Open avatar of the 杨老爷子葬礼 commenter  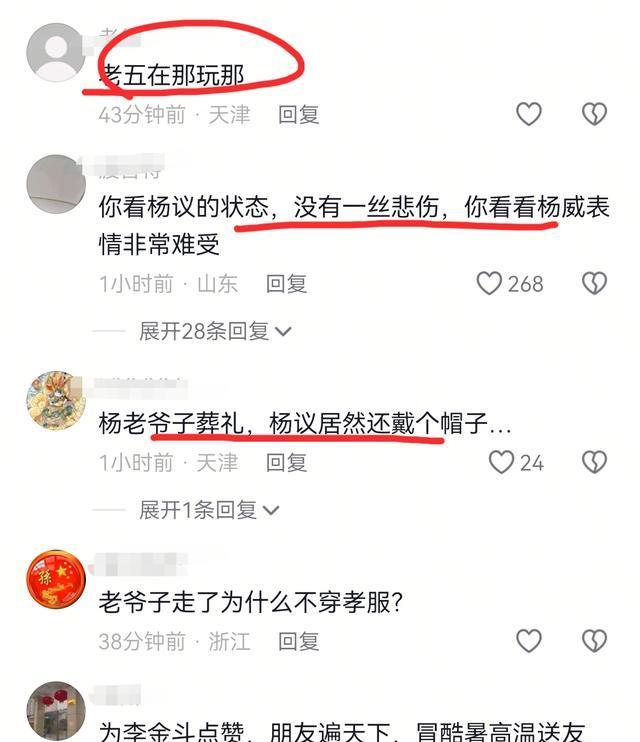click(x=55, y=400)
